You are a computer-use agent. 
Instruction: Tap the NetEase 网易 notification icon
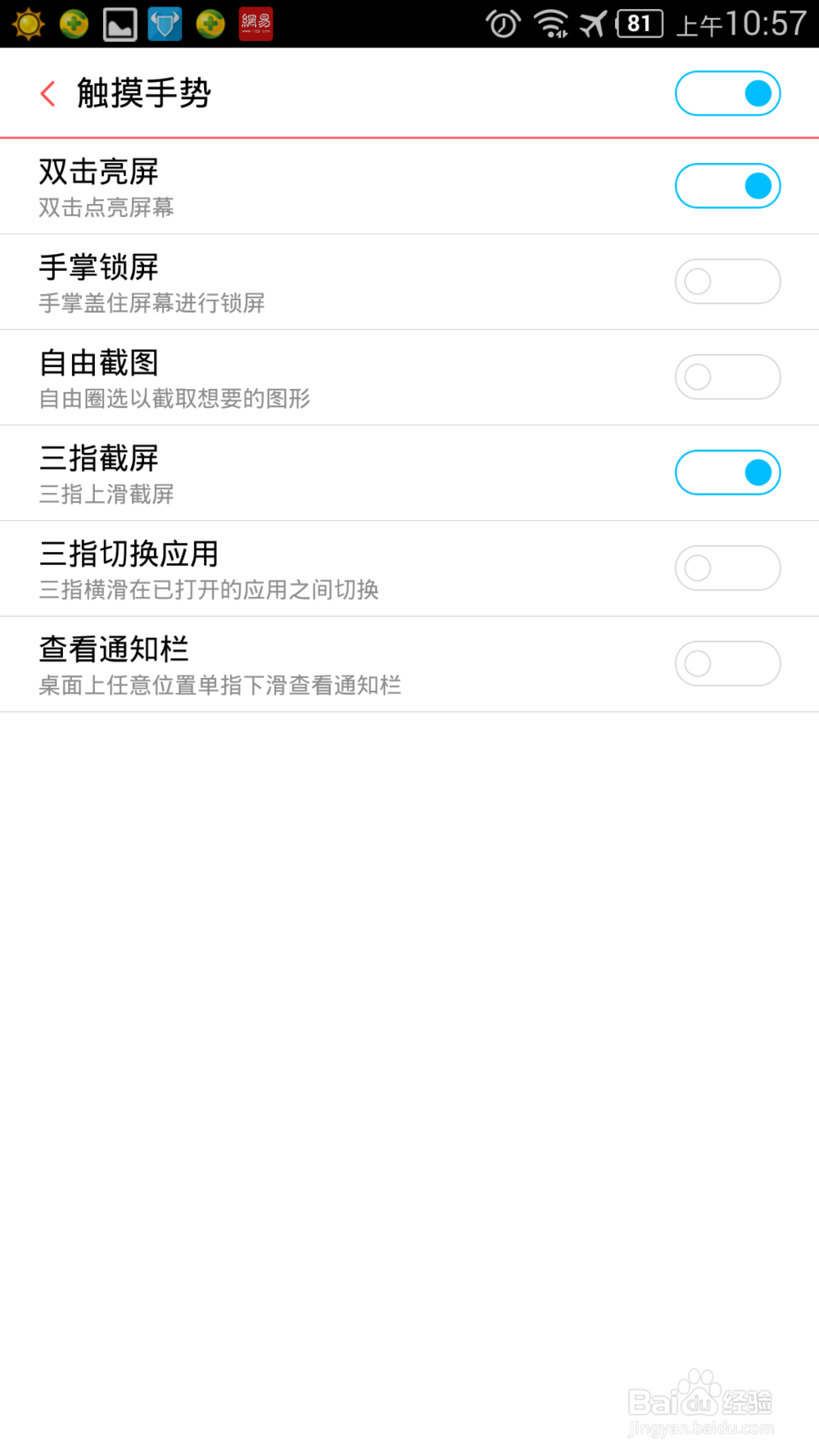pyautogui.click(x=256, y=24)
